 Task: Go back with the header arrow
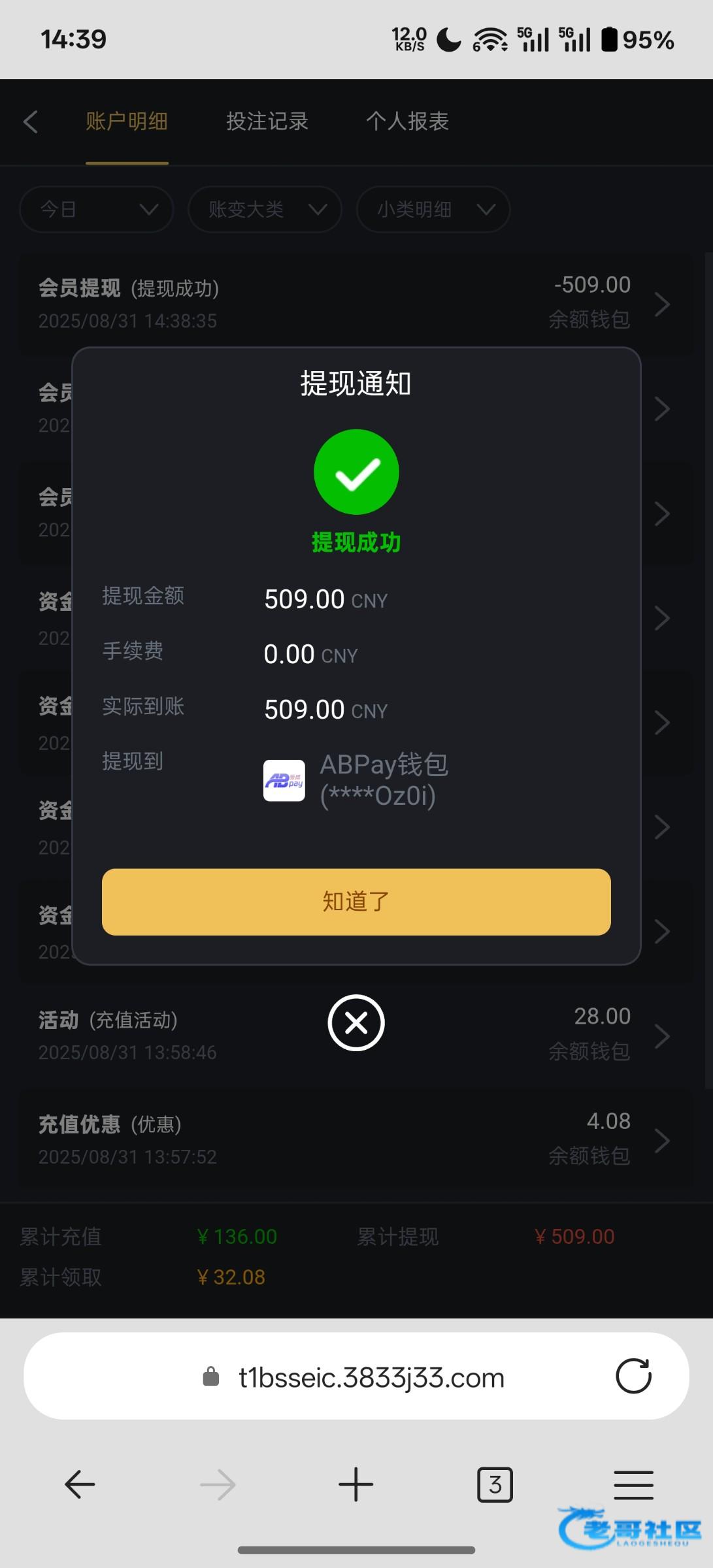(x=31, y=122)
